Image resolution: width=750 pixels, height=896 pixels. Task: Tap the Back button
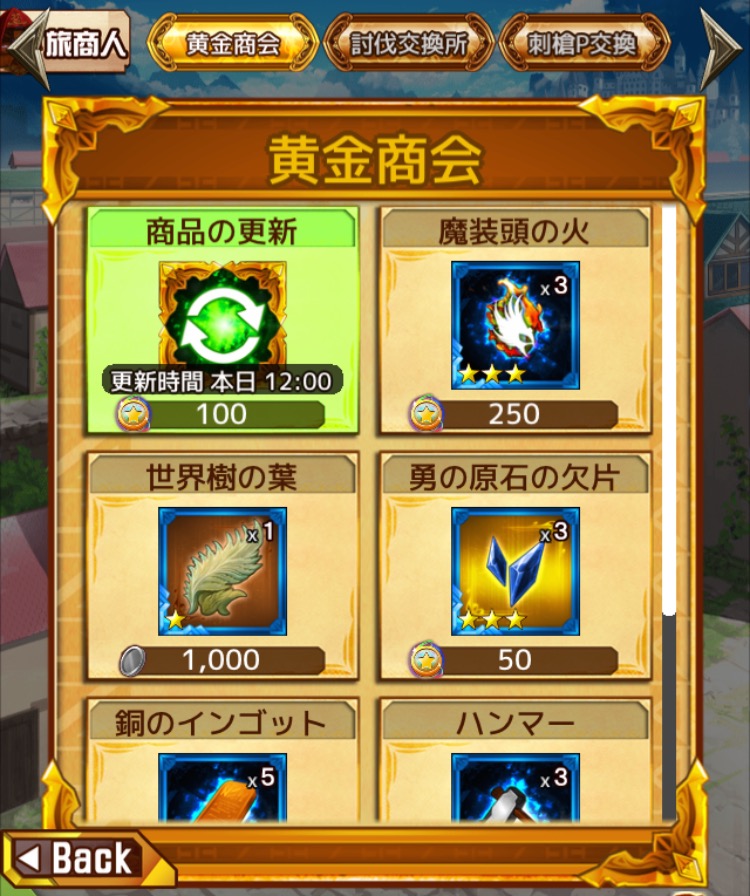[80, 859]
